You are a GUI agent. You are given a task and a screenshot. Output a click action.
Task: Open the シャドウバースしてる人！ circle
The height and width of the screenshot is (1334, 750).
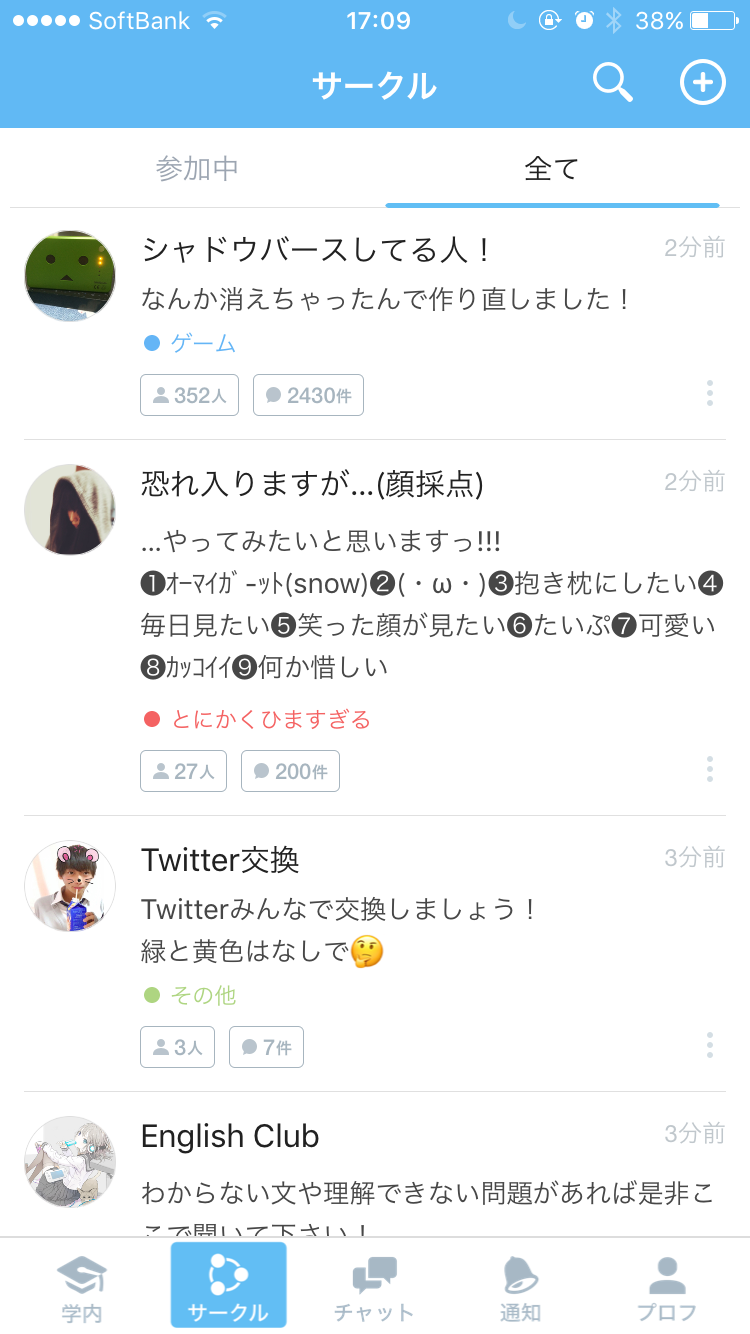(x=318, y=249)
